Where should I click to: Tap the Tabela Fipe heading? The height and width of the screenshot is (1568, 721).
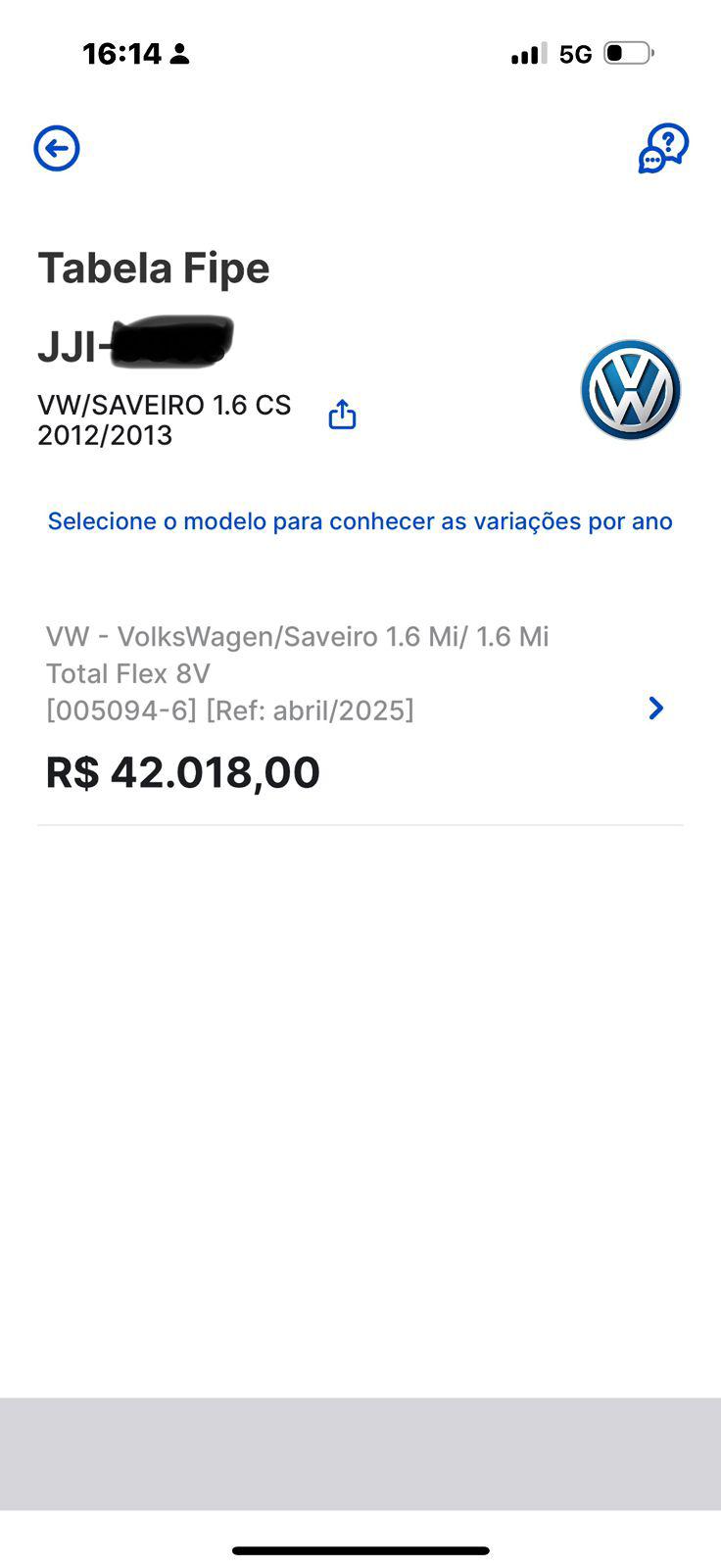point(154,267)
